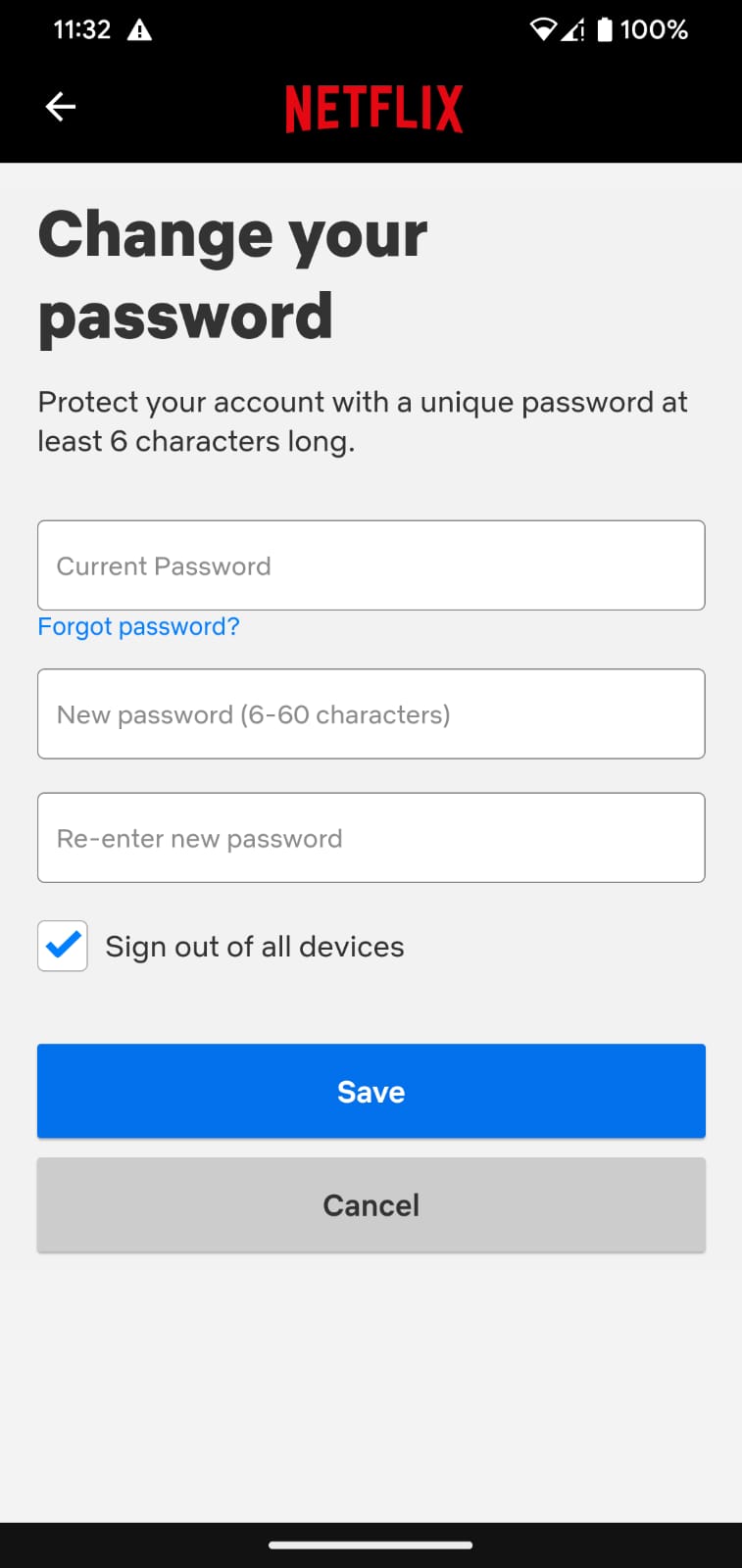
Task: Tap the Re-enter new password field
Action: (371, 838)
